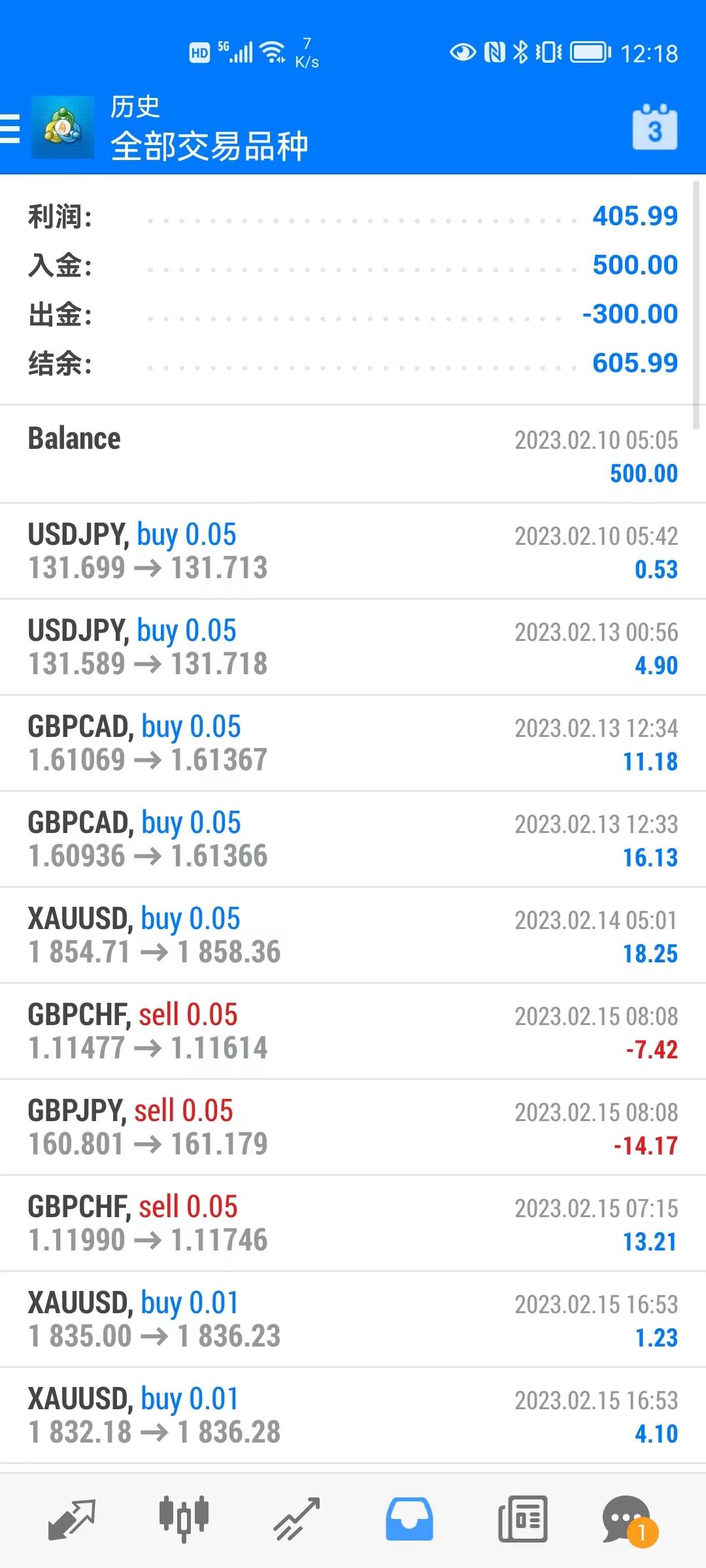Image resolution: width=706 pixels, height=1568 pixels.
Task: Open GBPCHF sell trade with 13.21 profit
Action: [x=353, y=1223]
